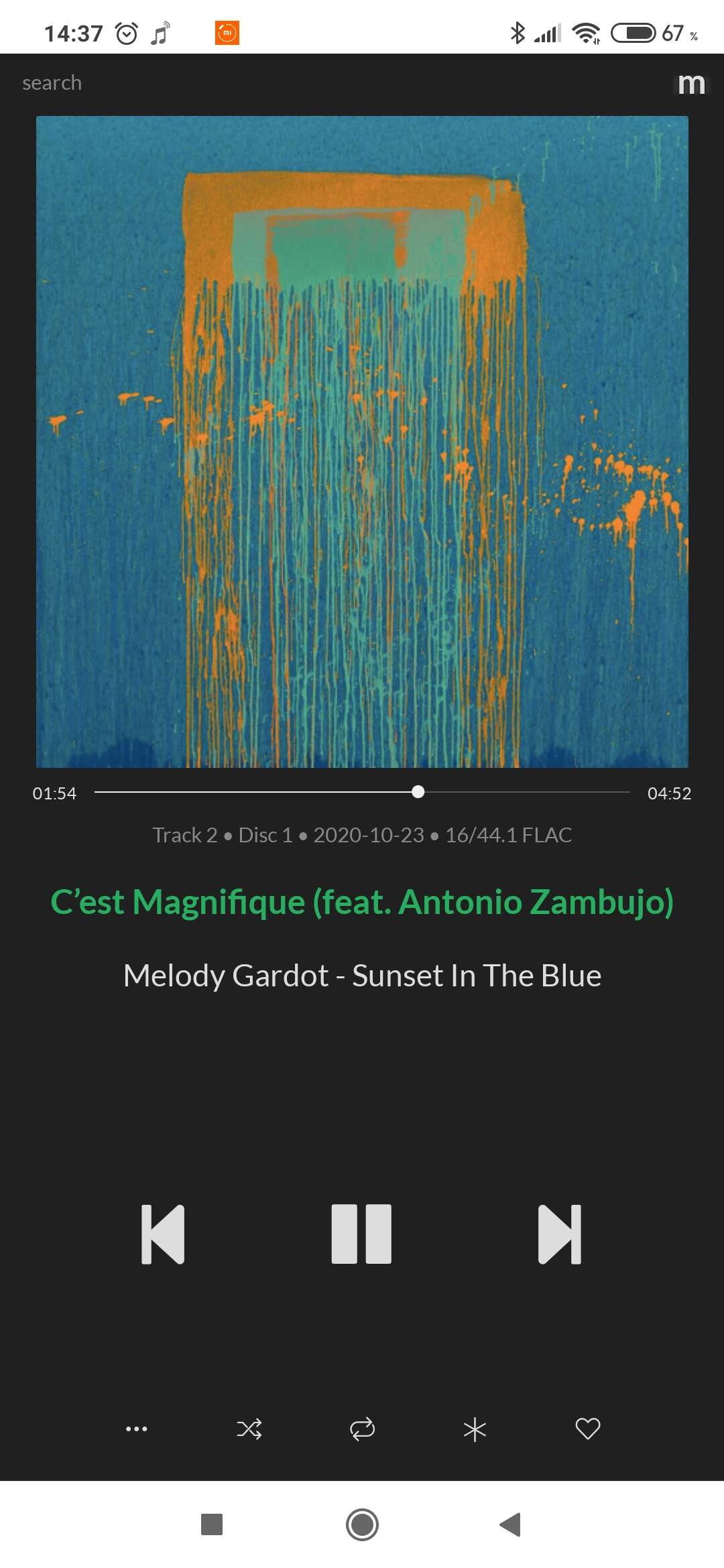The width and height of the screenshot is (724, 1568).
Task: Toggle repeat mode
Action: tap(362, 1429)
